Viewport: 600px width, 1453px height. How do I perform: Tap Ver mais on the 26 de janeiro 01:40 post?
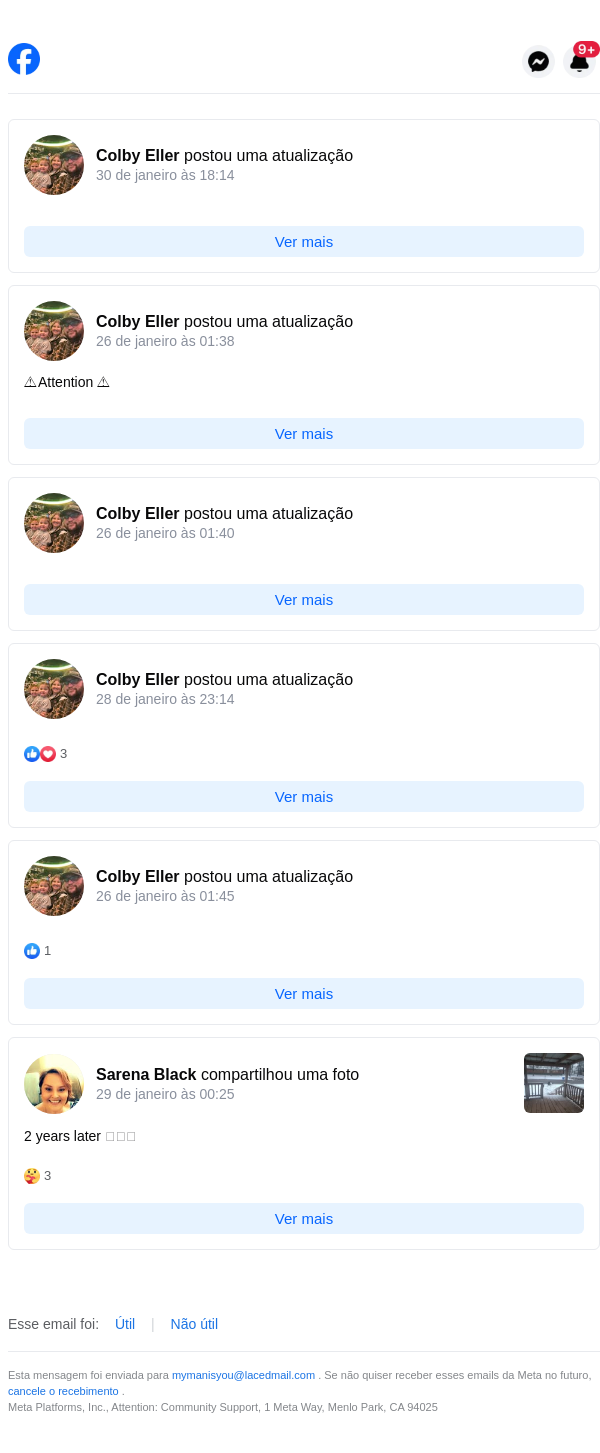[x=304, y=600]
